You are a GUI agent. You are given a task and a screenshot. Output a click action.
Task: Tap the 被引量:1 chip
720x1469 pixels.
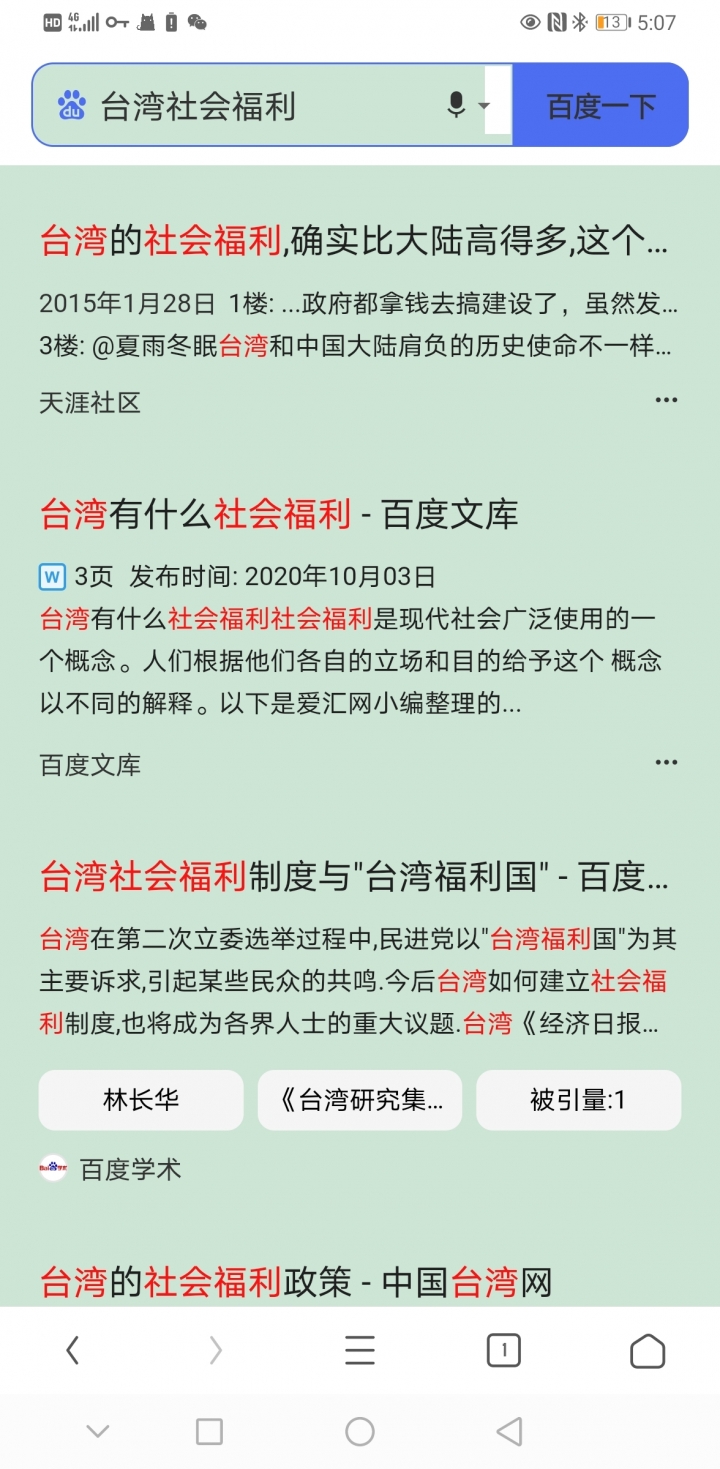578,1100
